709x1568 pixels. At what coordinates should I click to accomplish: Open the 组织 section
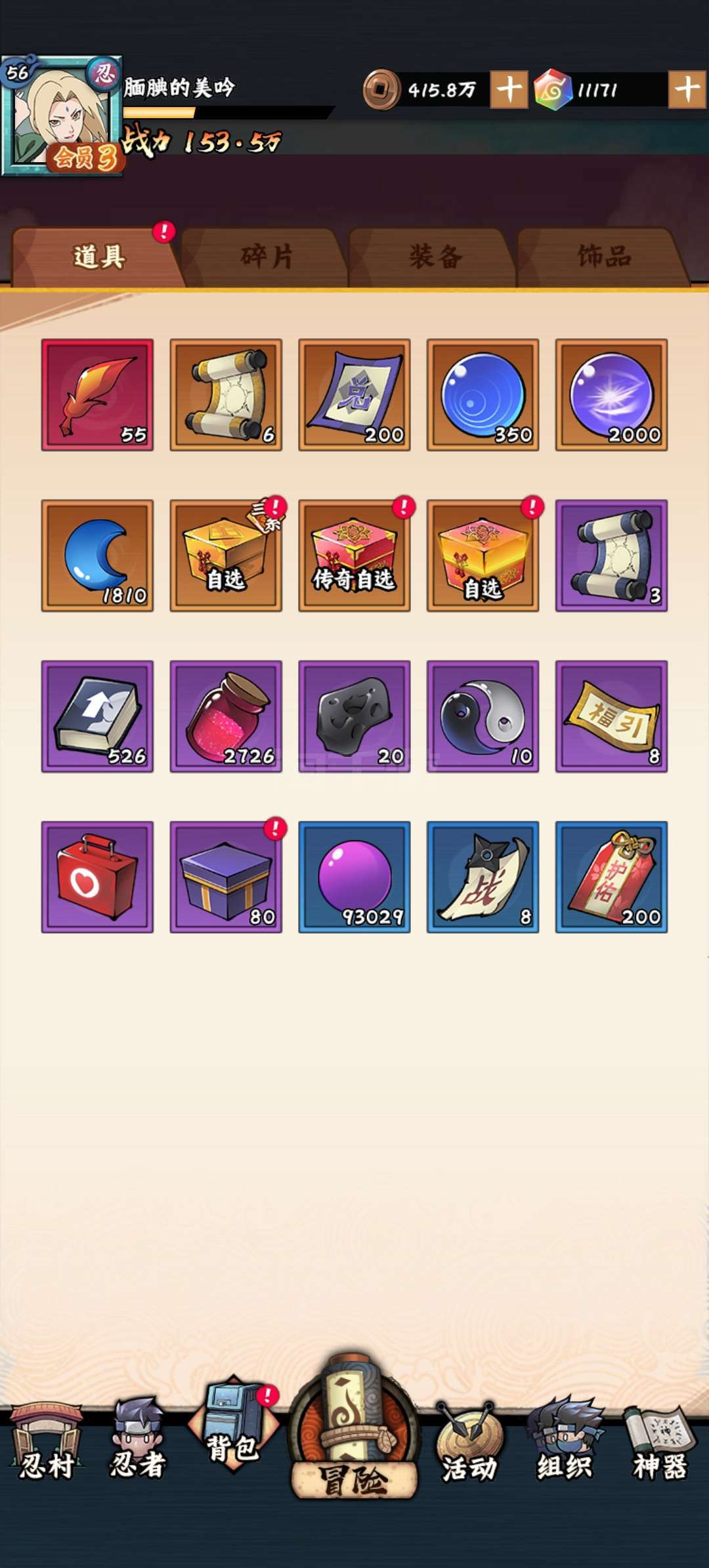[565, 1445]
